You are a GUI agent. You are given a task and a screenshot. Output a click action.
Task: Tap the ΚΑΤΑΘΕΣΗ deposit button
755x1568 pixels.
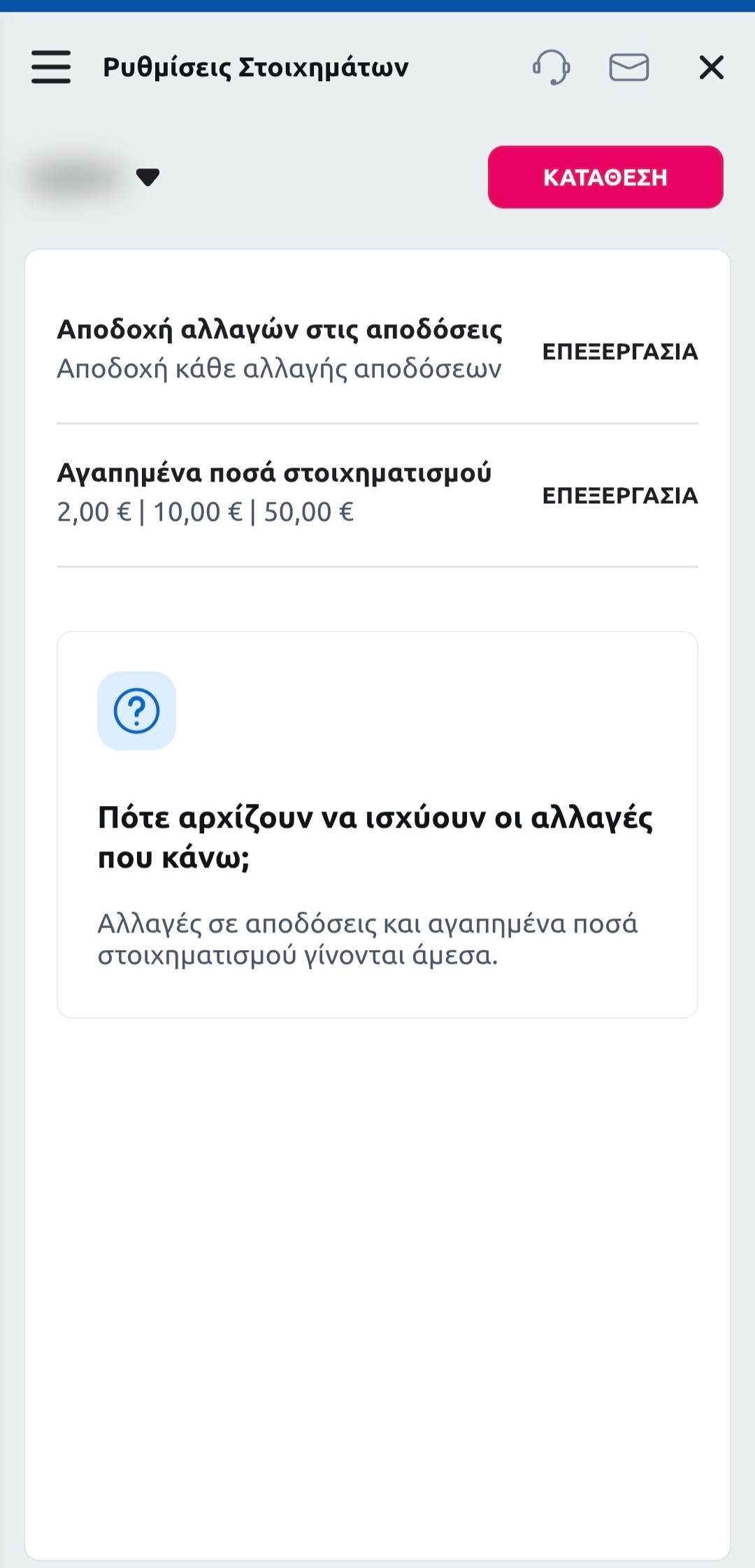coord(605,177)
